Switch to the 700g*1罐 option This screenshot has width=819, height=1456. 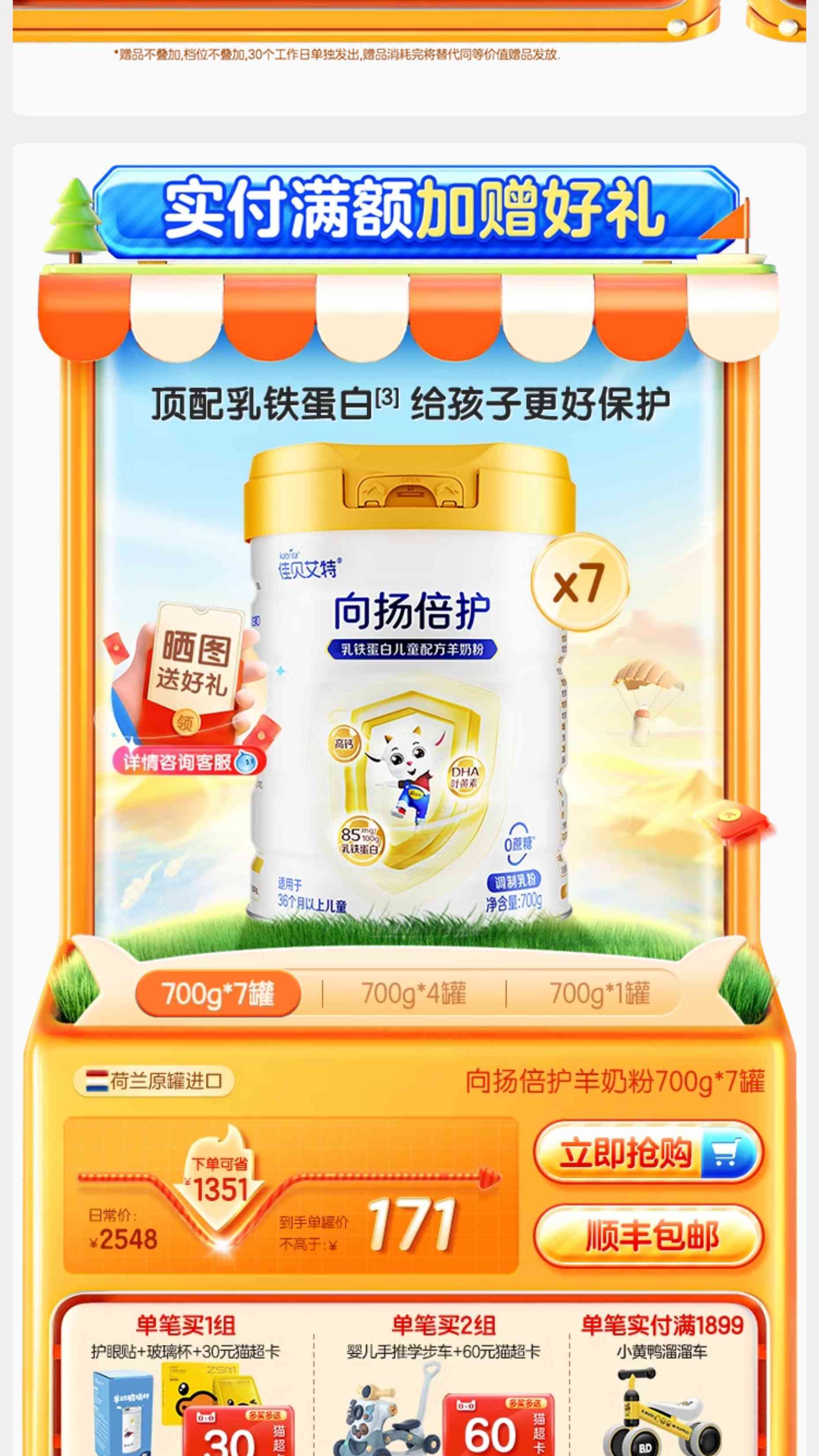point(599,993)
